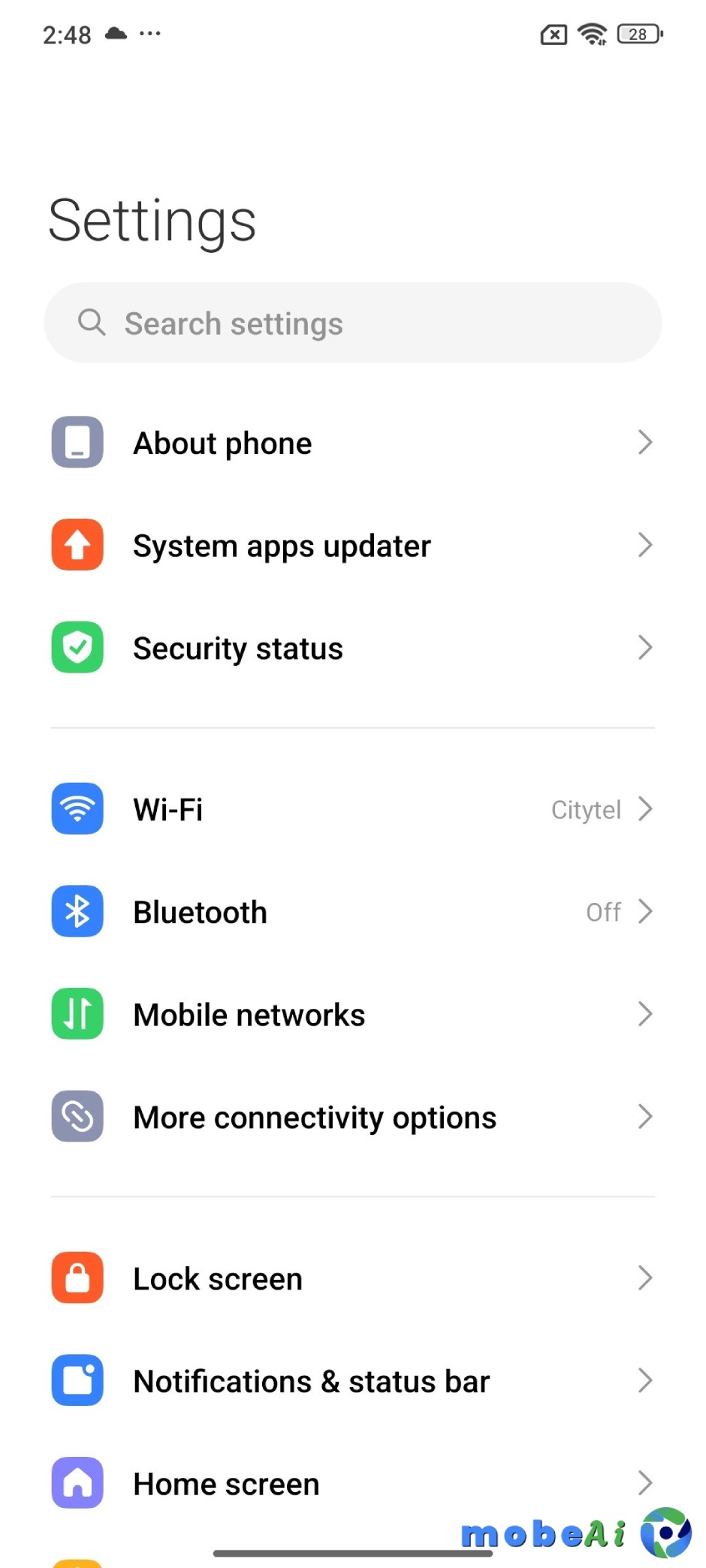Open System apps updater
The image size is (706, 1568).
(x=352, y=546)
